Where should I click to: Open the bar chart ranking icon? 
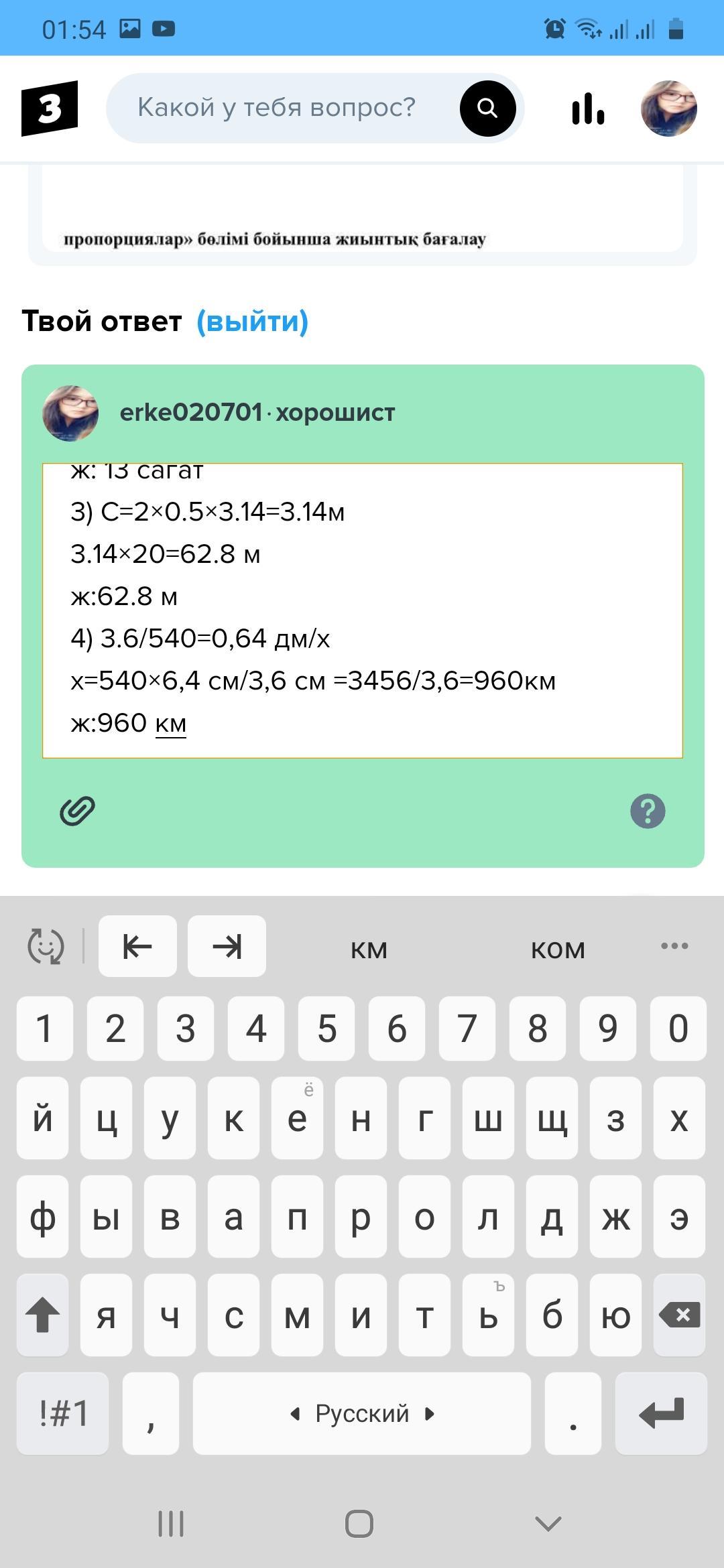click(588, 109)
